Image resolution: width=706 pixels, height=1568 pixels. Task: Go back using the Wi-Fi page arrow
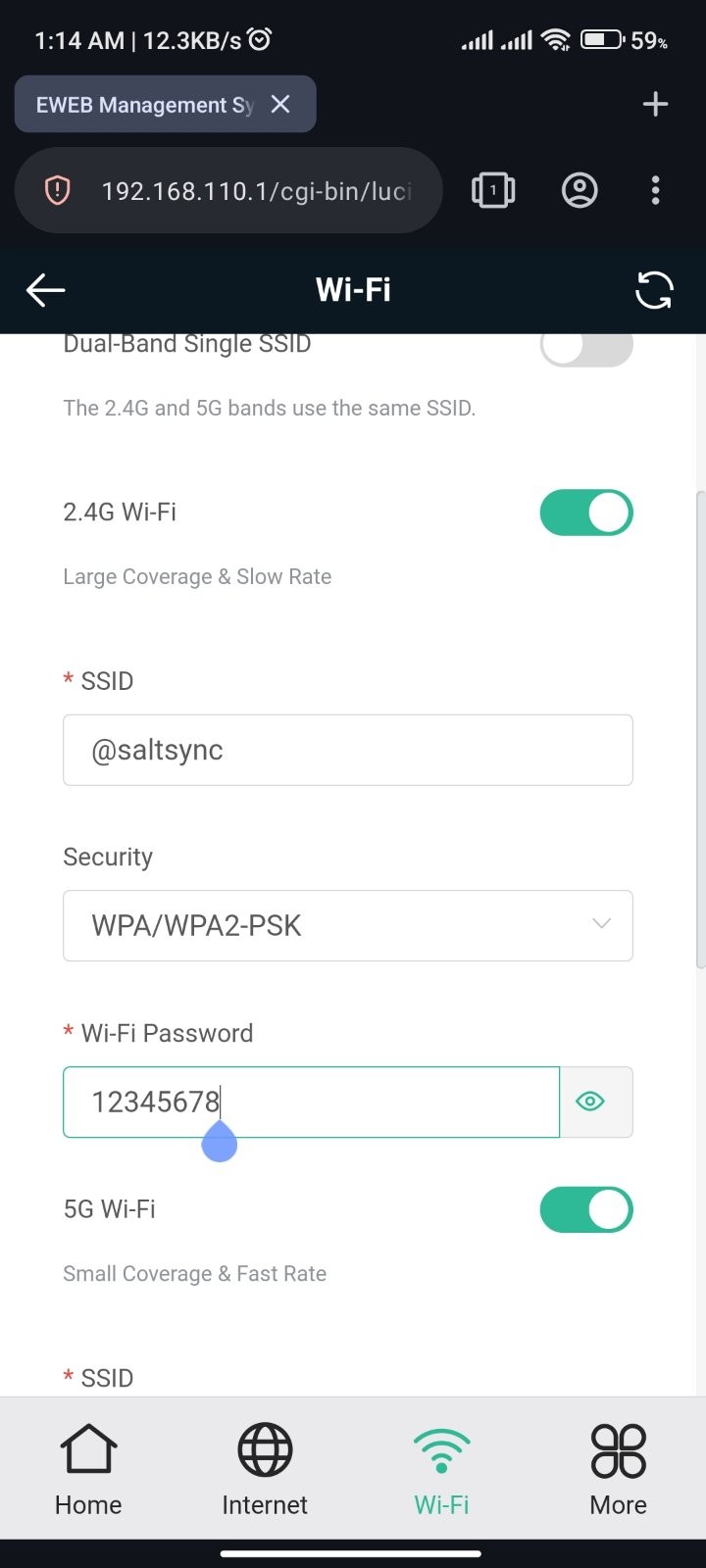45,290
